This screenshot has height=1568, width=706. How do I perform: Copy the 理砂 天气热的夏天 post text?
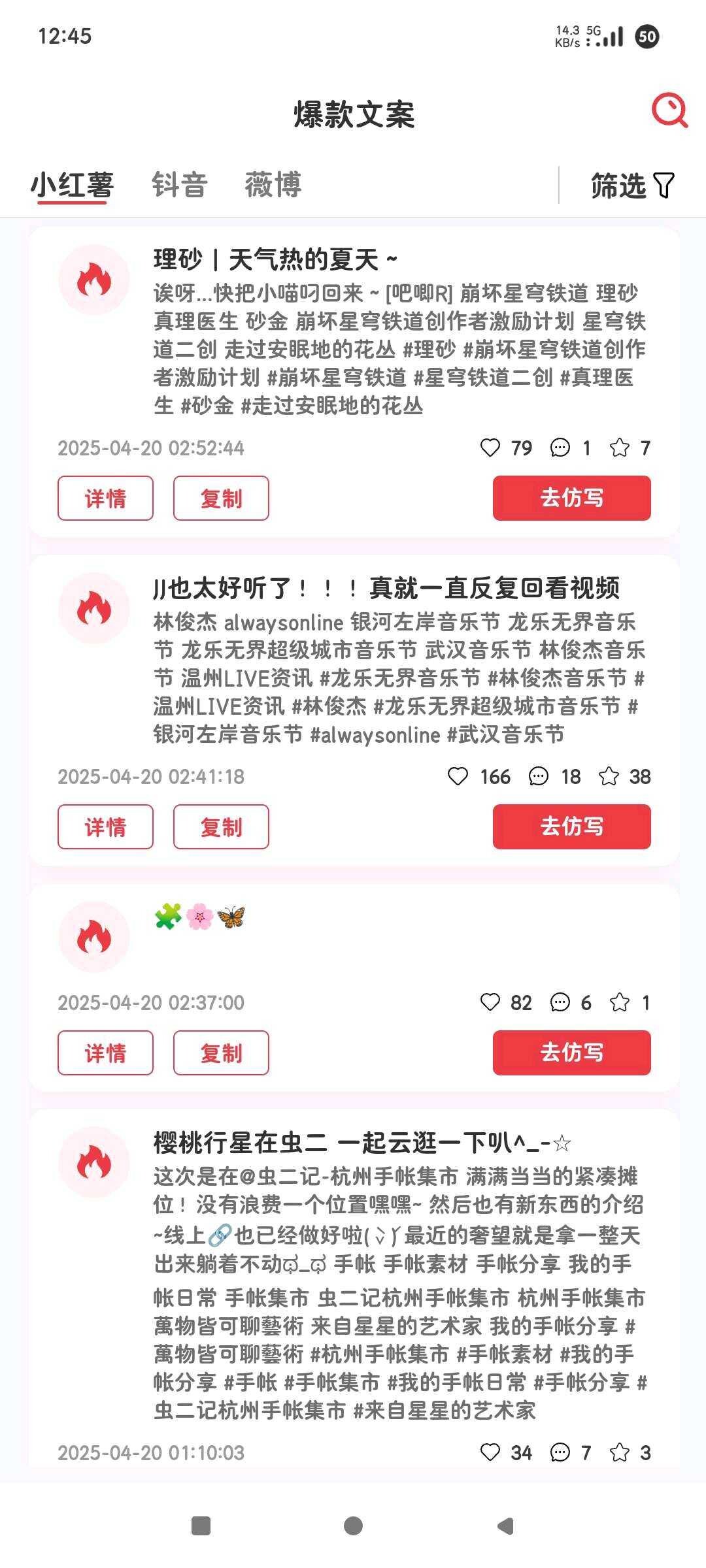(221, 498)
